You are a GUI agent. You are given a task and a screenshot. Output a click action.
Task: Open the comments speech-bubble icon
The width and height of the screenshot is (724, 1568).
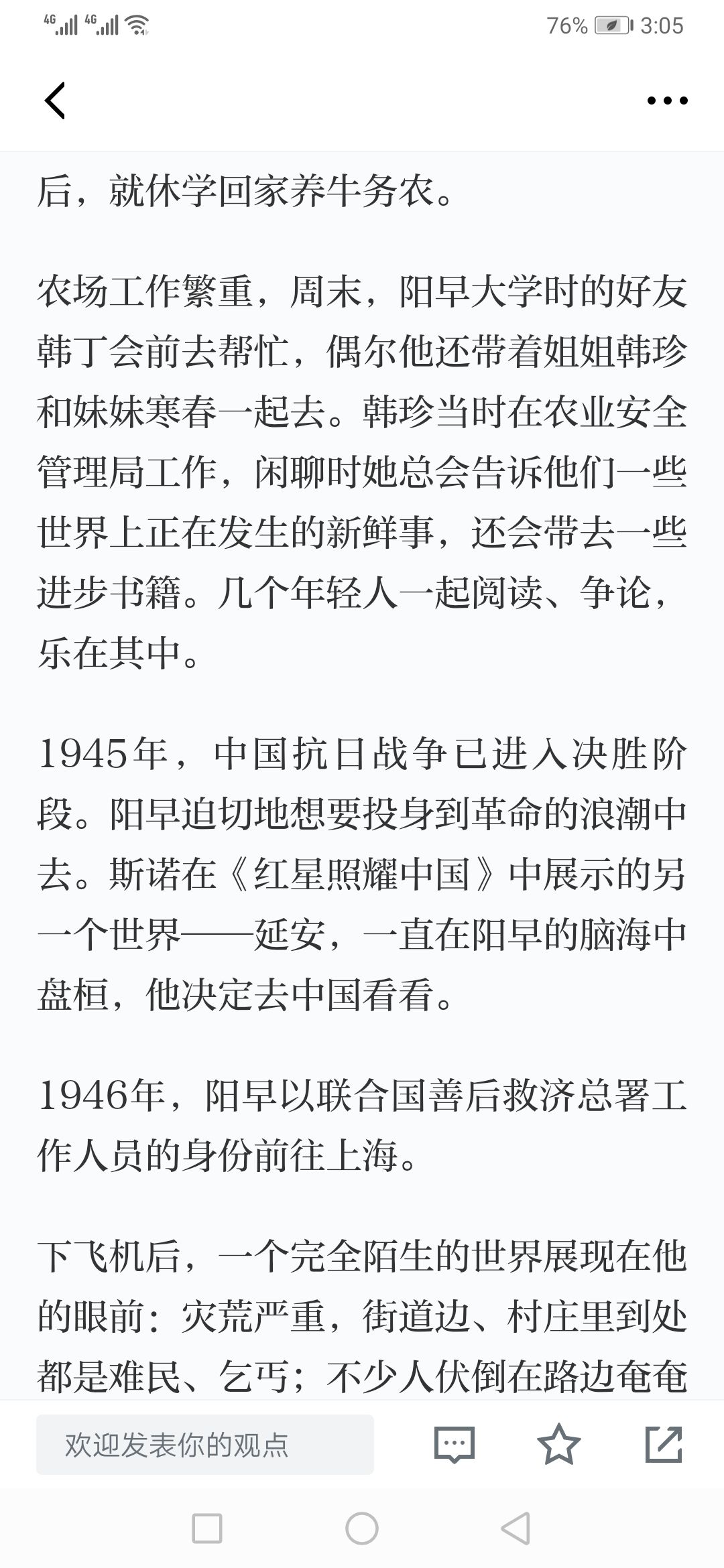455,1444
